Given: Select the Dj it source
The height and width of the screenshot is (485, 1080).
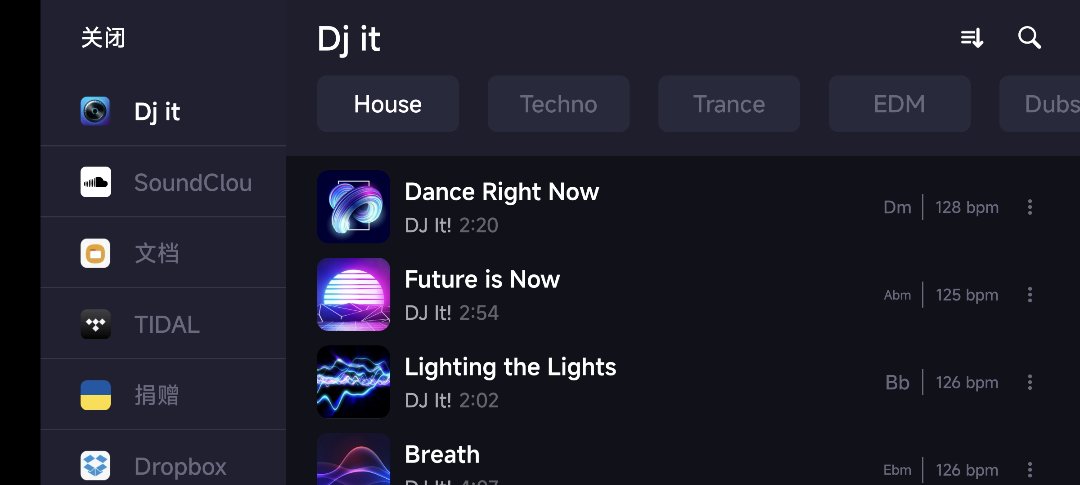Looking at the screenshot, I should click(157, 111).
